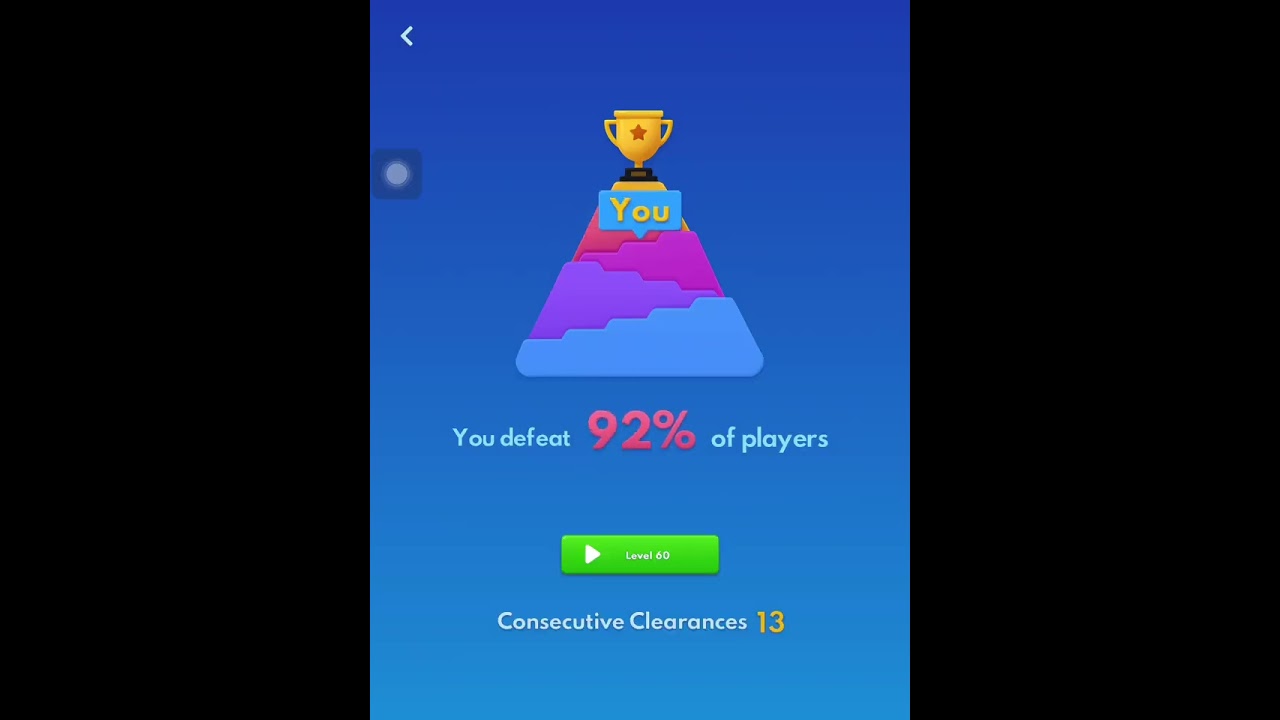Go back using the top-left arrow
Viewport: 1280px width, 720px height.
407,37
